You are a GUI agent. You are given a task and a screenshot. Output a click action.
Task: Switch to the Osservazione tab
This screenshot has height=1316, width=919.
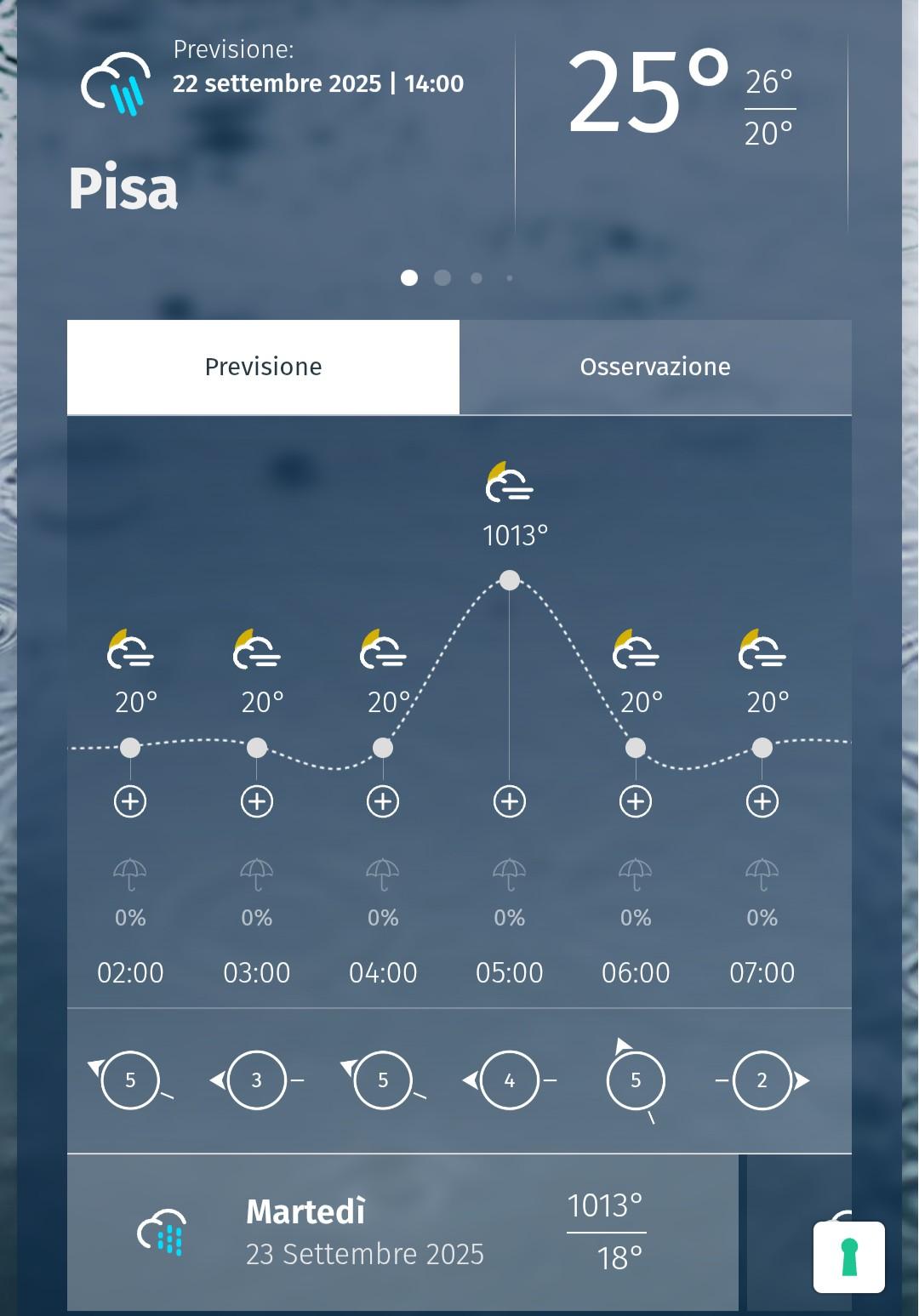(x=655, y=367)
